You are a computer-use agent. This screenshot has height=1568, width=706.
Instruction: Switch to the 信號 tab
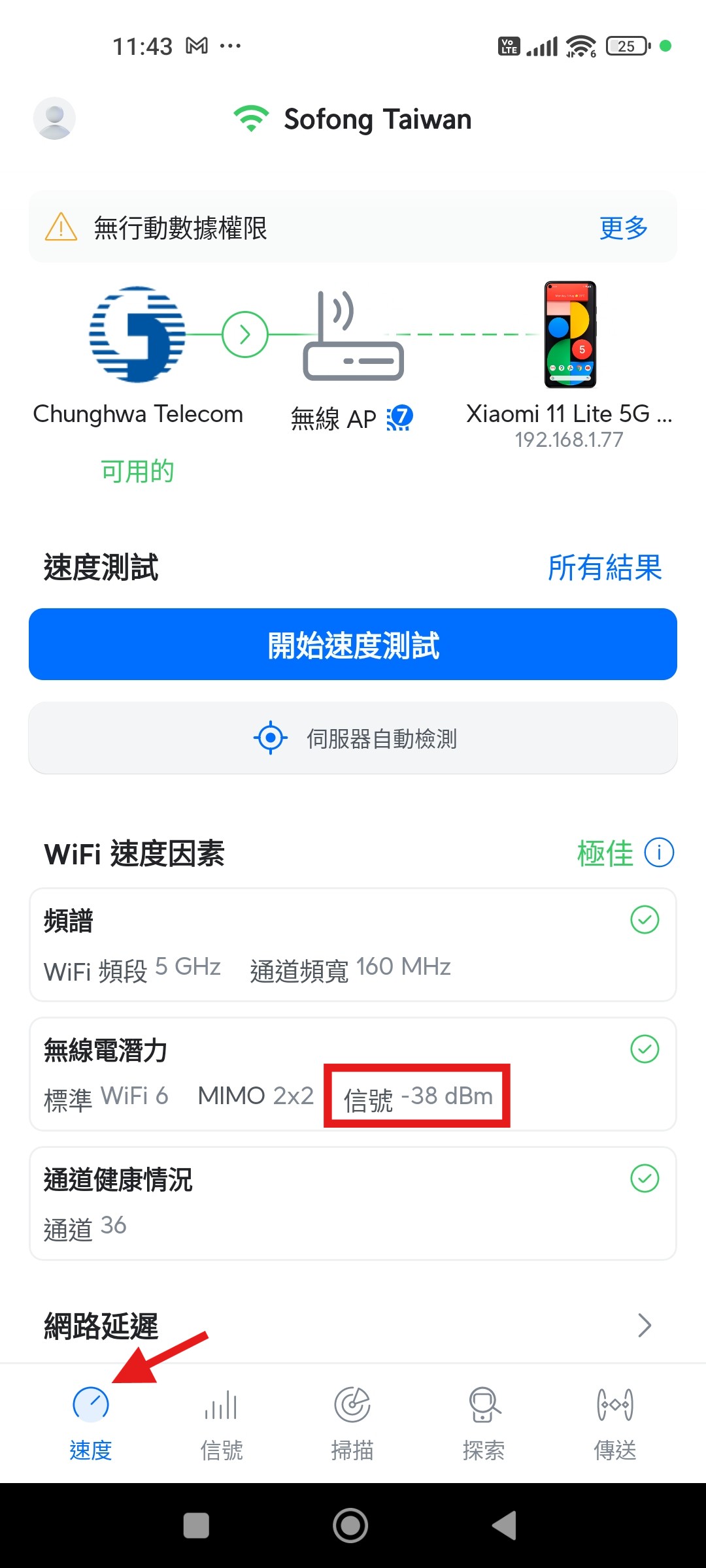(222, 1424)
